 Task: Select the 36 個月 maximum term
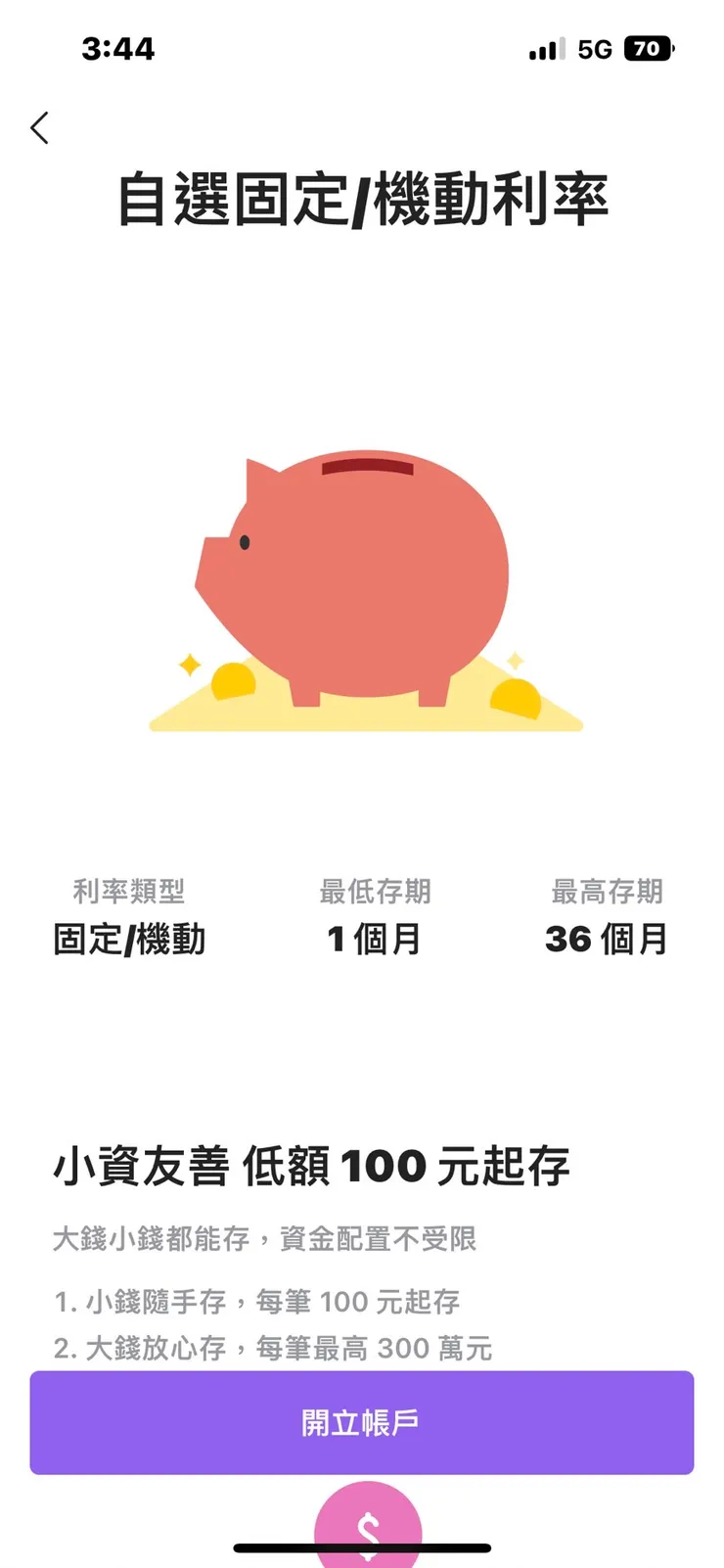point(608,940)
